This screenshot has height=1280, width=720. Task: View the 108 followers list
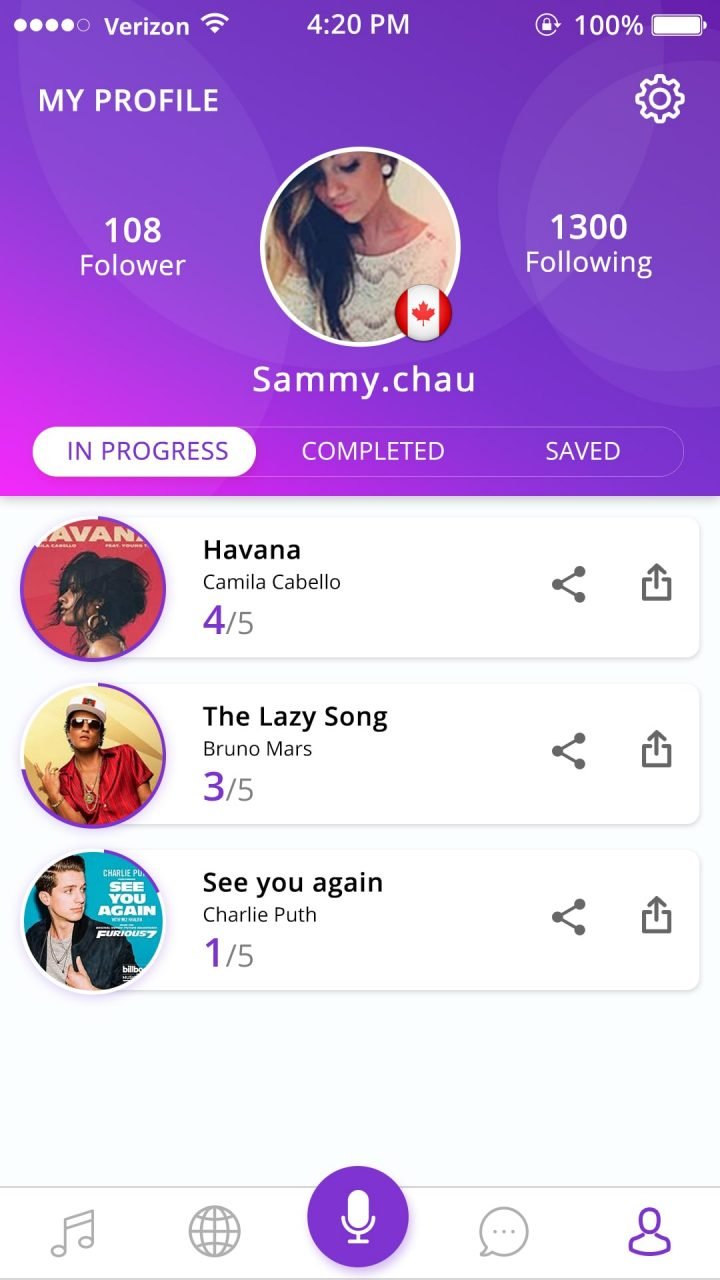point(132,246)
